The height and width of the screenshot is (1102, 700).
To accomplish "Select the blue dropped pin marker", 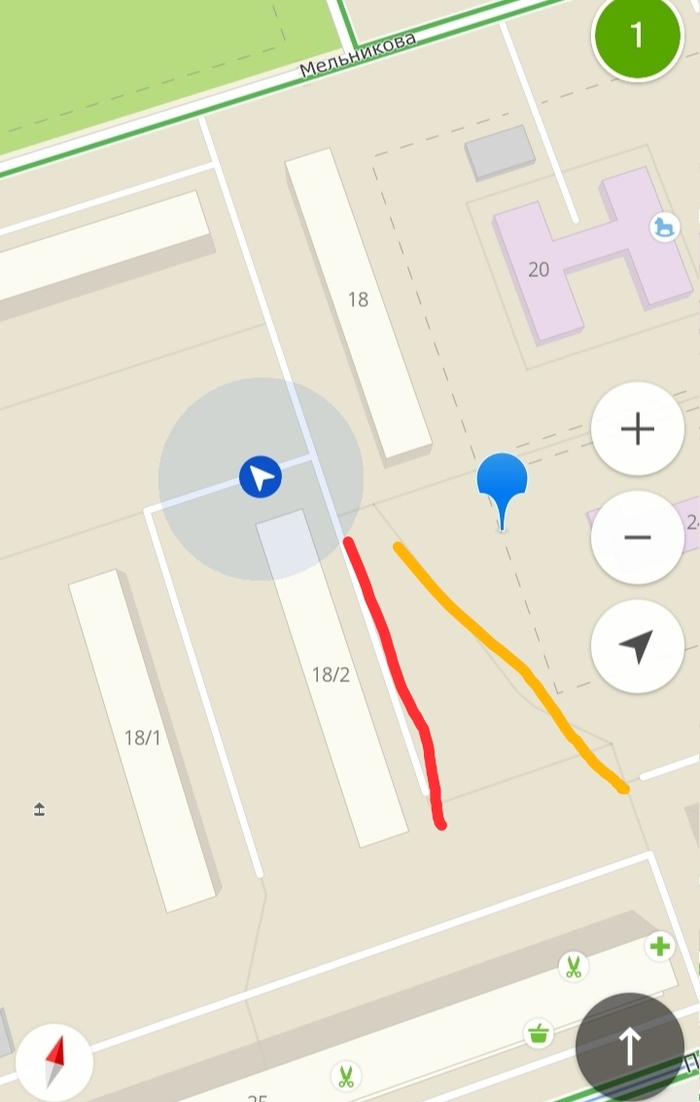I will [501, 483].
